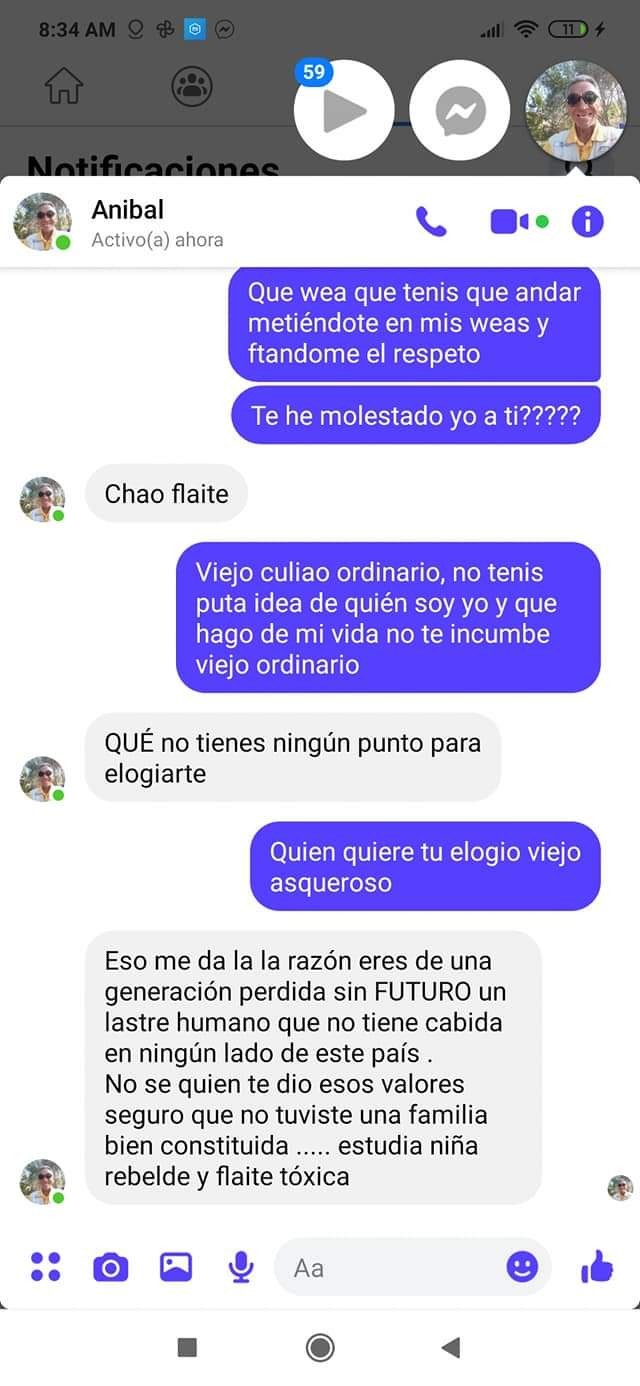Viewport: 640px width, 1386px height.
Task: Tap Anibal's profile photo chat head
Action: tap(575, 110)
